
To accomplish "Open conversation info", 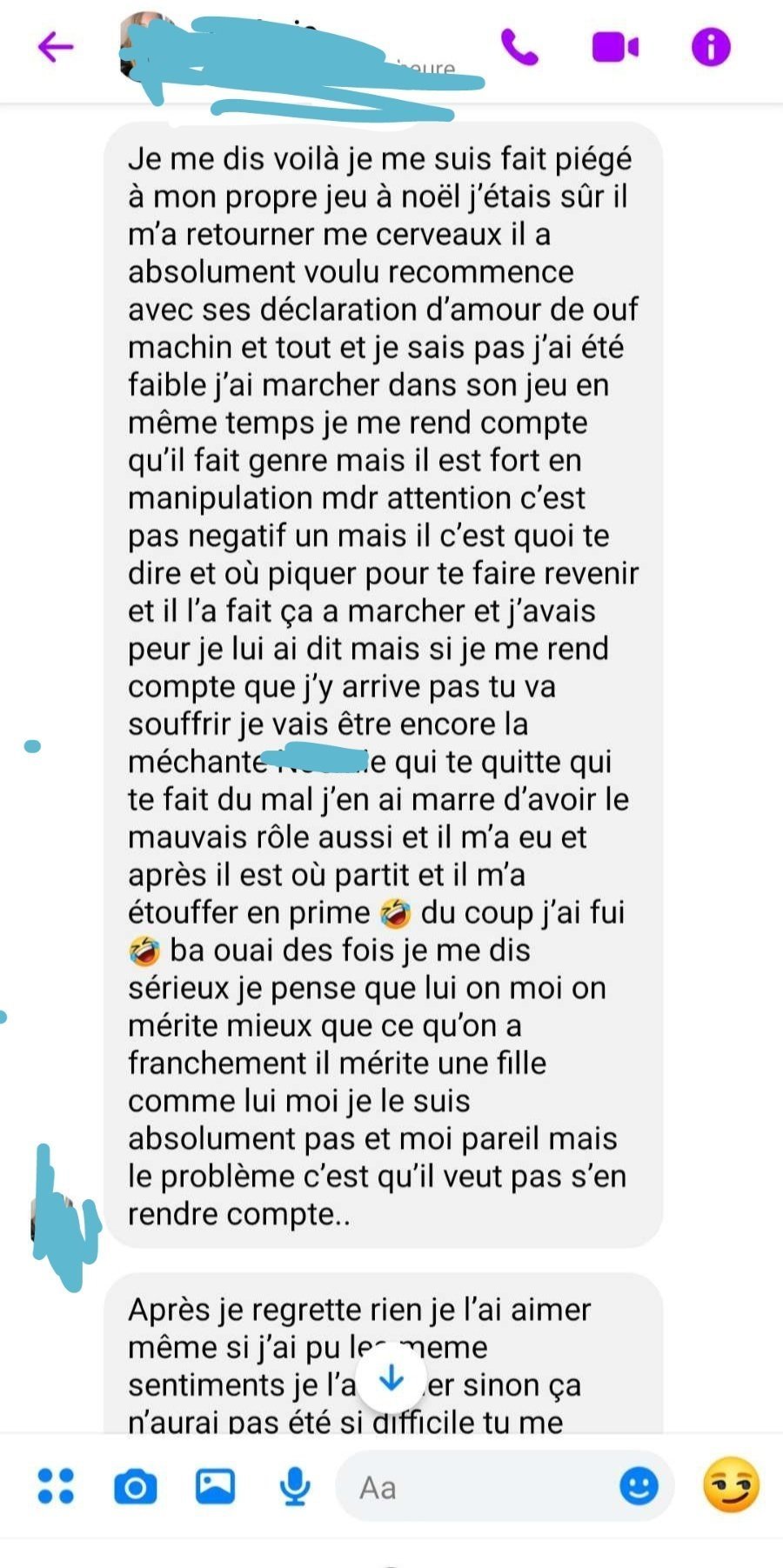I will pos(711,47).
